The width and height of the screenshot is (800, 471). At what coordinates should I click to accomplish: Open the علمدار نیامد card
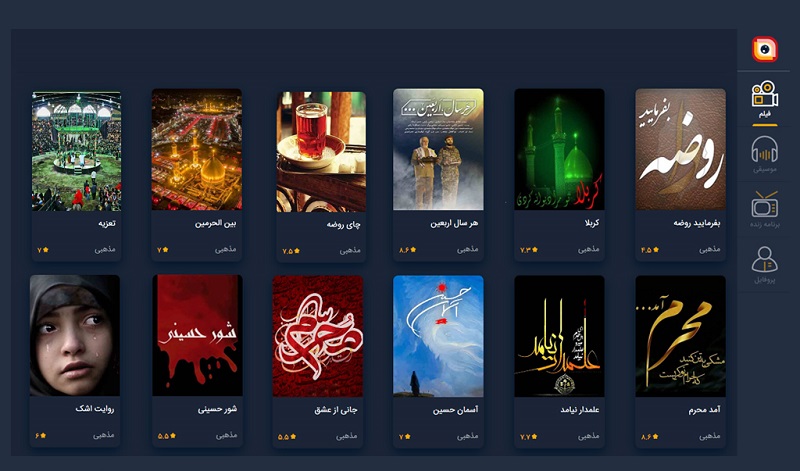point(559,336)
